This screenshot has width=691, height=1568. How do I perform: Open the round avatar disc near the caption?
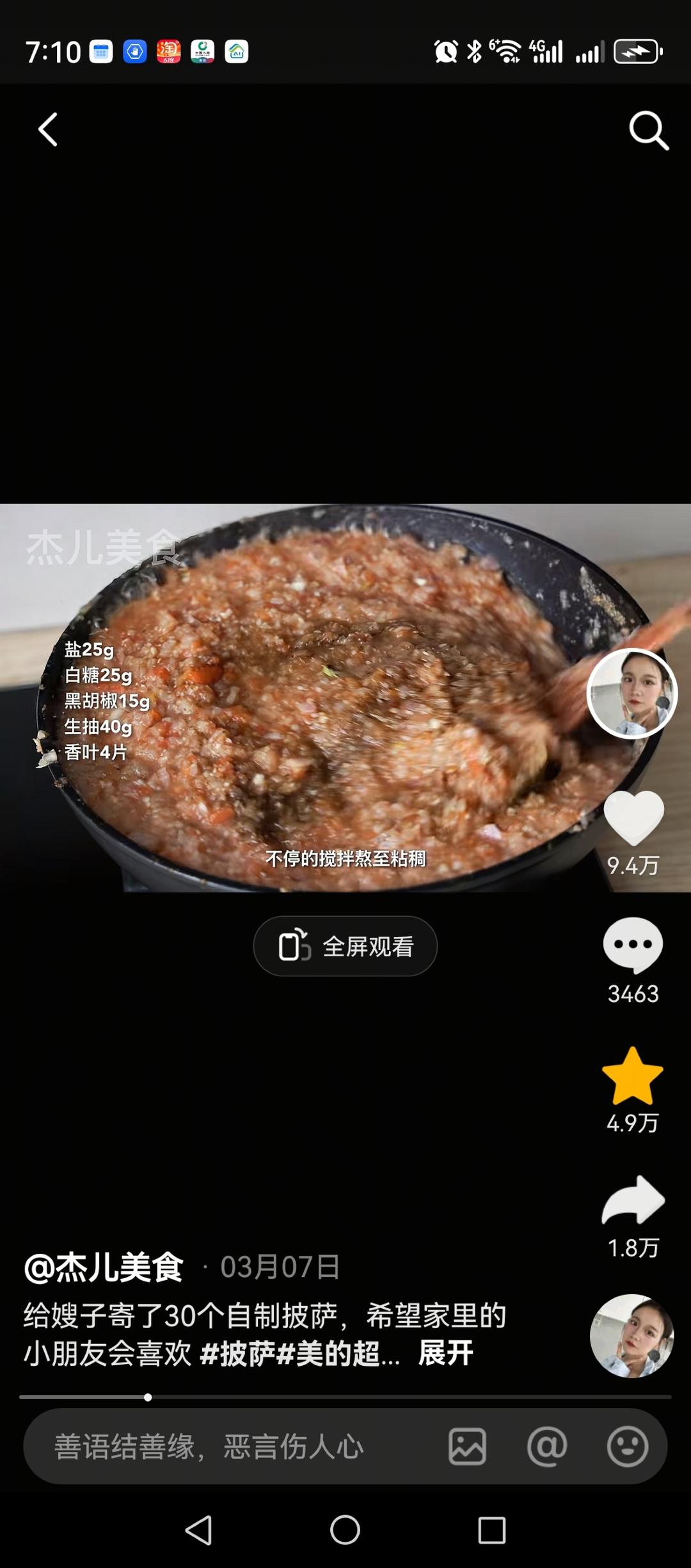pos(631,1336)
